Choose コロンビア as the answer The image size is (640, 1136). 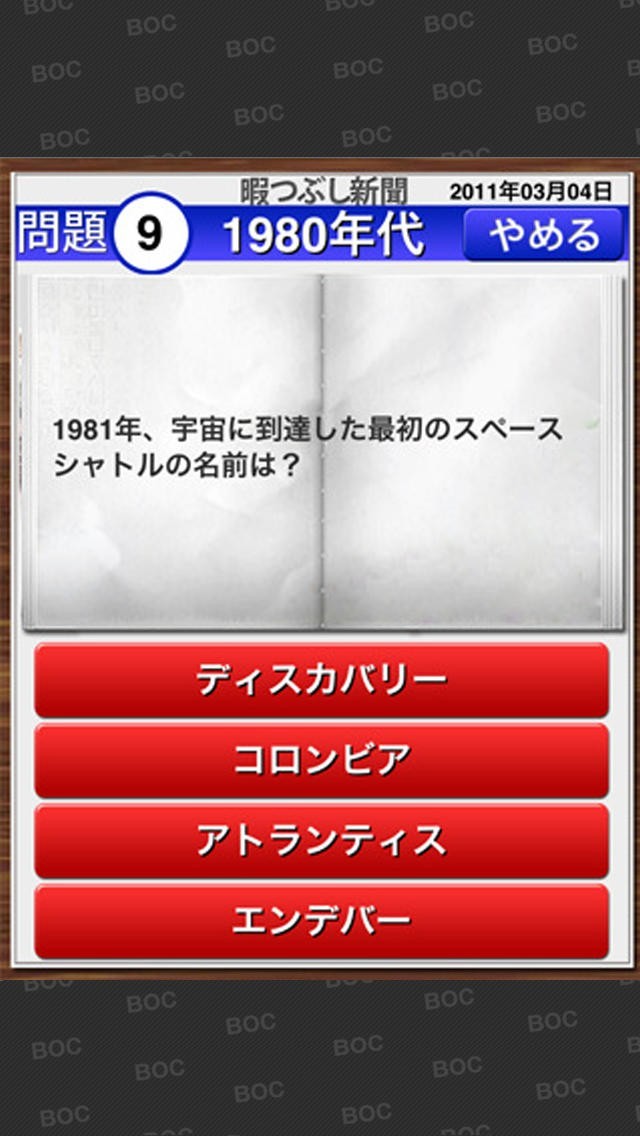coord(321,761)
